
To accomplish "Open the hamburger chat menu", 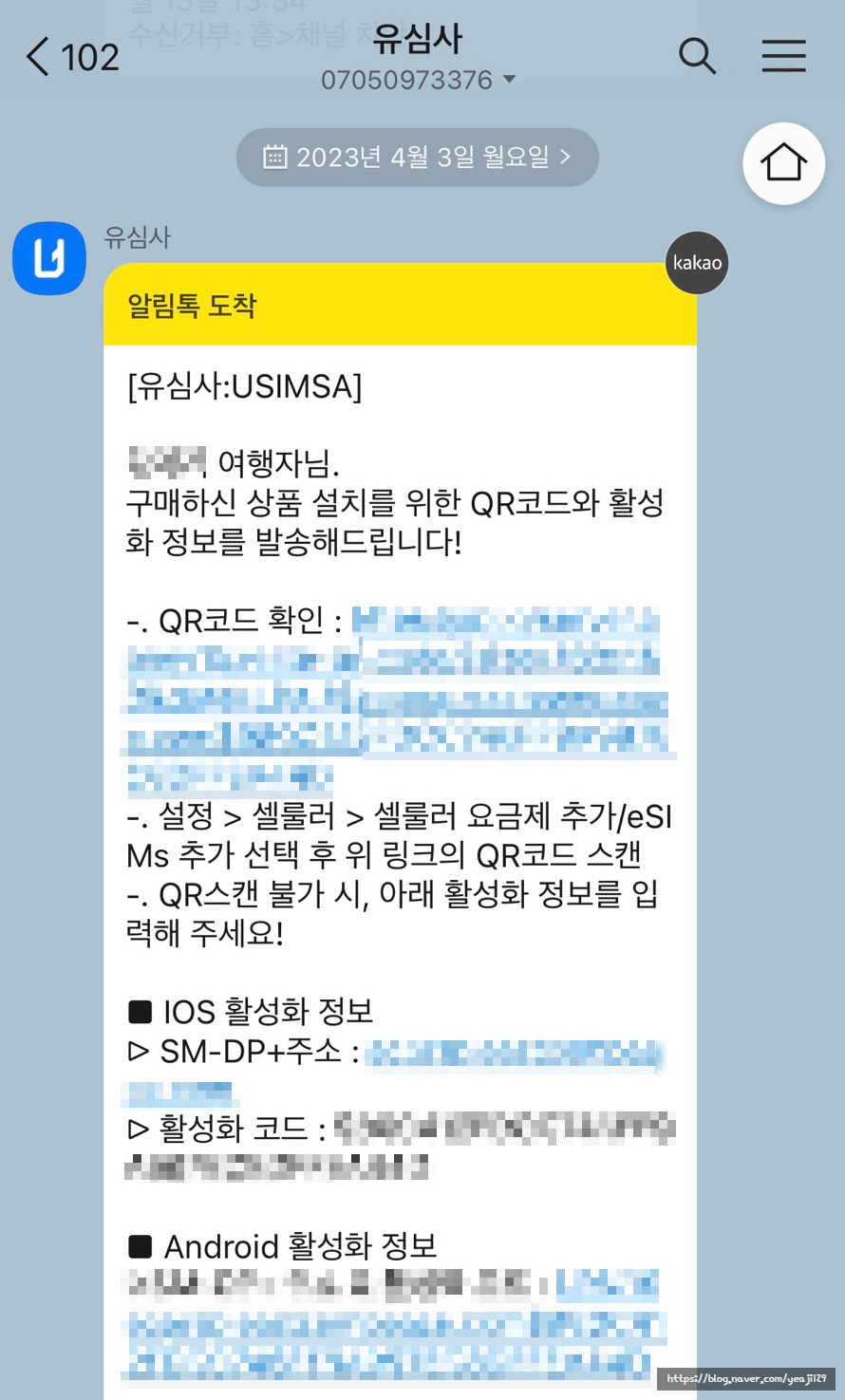I will [783, 57].
